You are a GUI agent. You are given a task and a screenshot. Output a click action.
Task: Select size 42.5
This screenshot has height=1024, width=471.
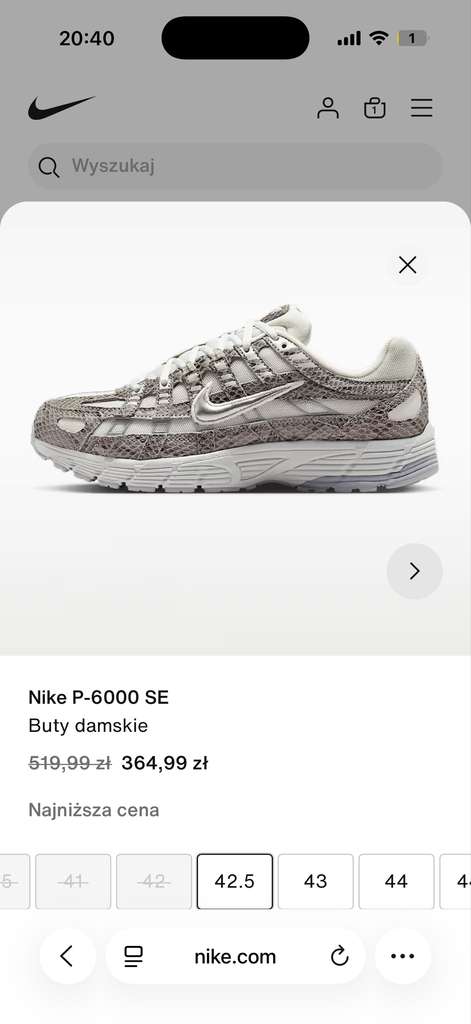click(x=235, y=881)
